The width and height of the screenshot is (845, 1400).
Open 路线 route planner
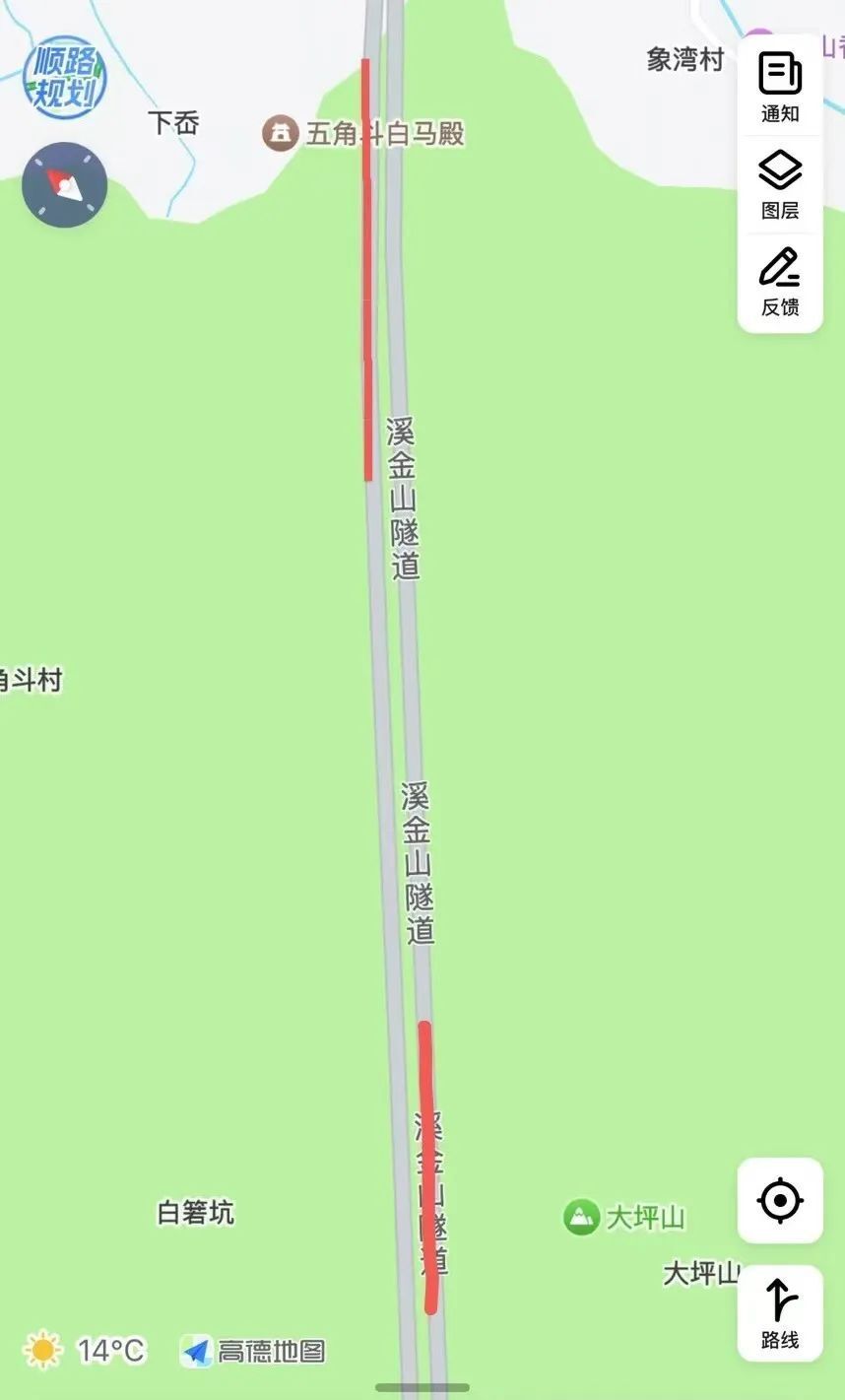click(780, 1312)
